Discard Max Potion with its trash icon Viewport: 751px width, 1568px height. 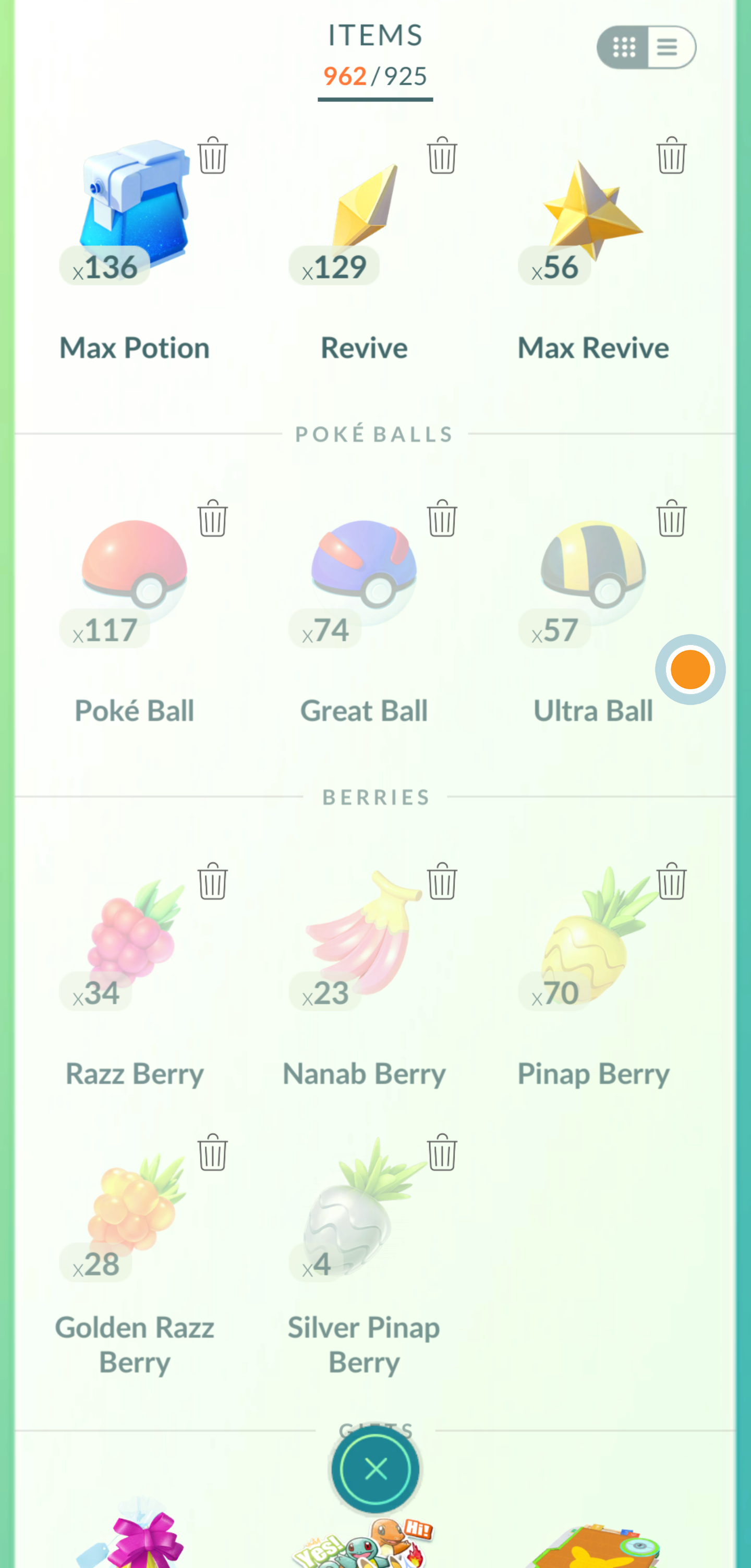pyautogui.click(x=212, y=155)
